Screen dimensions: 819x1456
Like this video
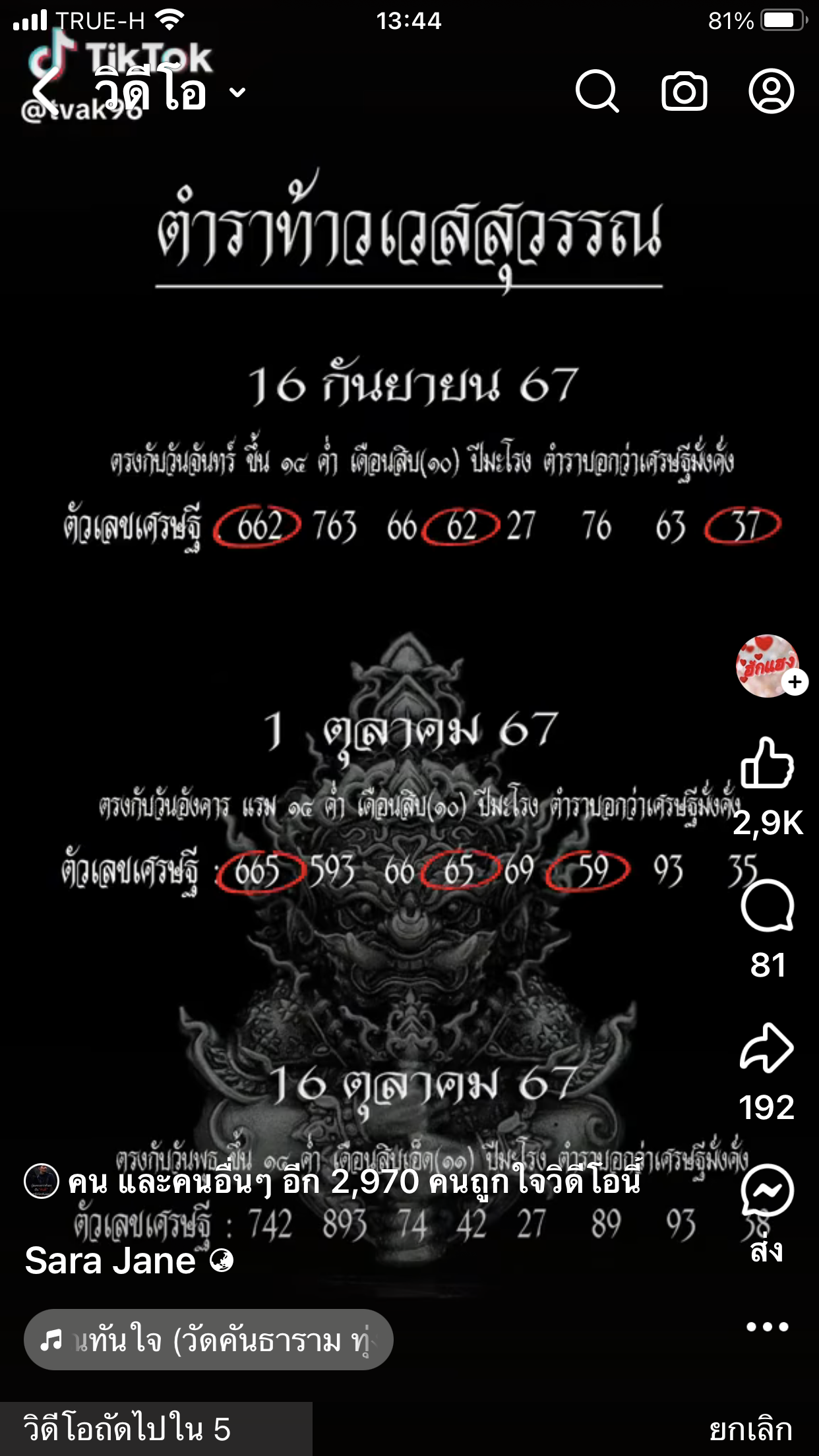coord(767,764)
